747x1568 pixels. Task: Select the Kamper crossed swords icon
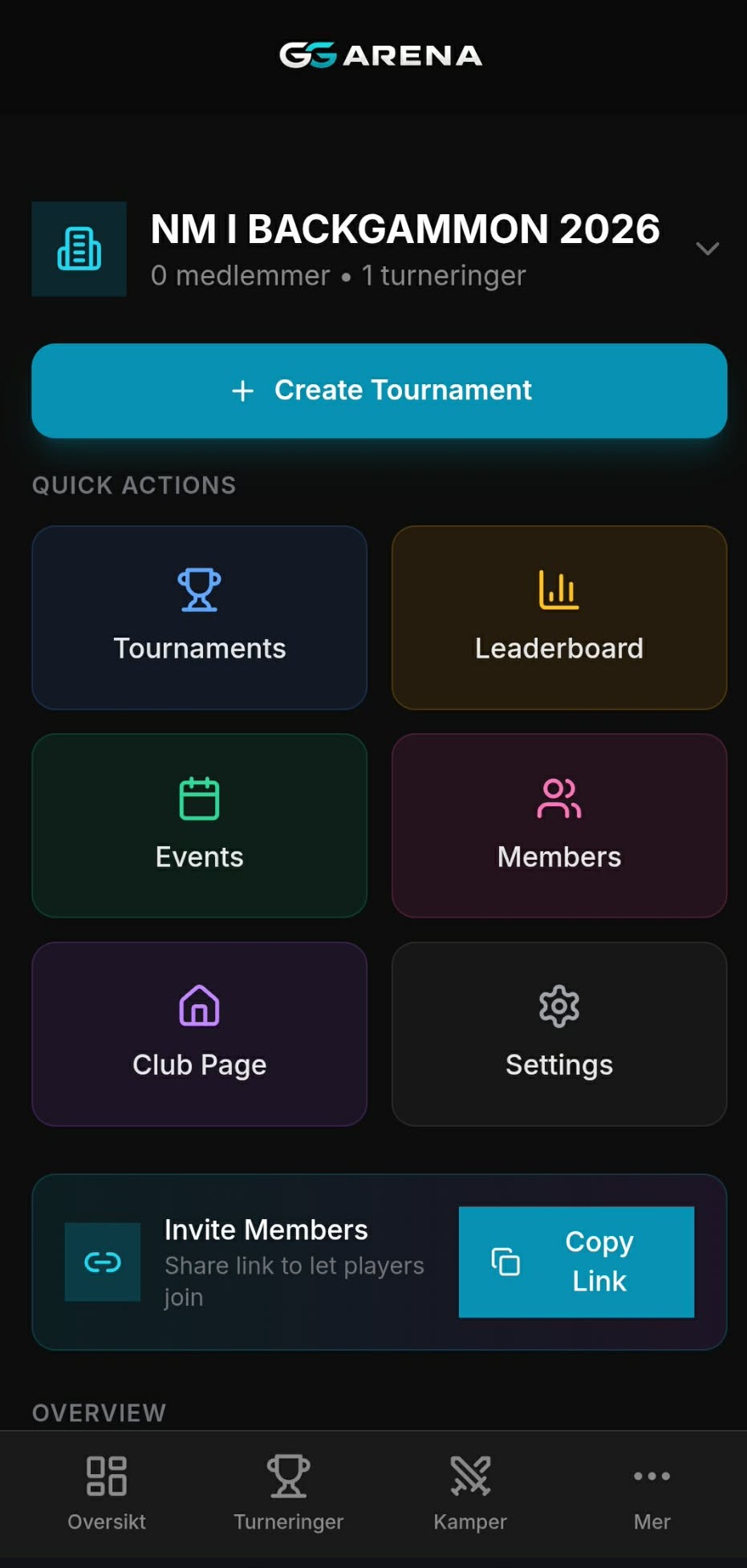[470, 1476]
